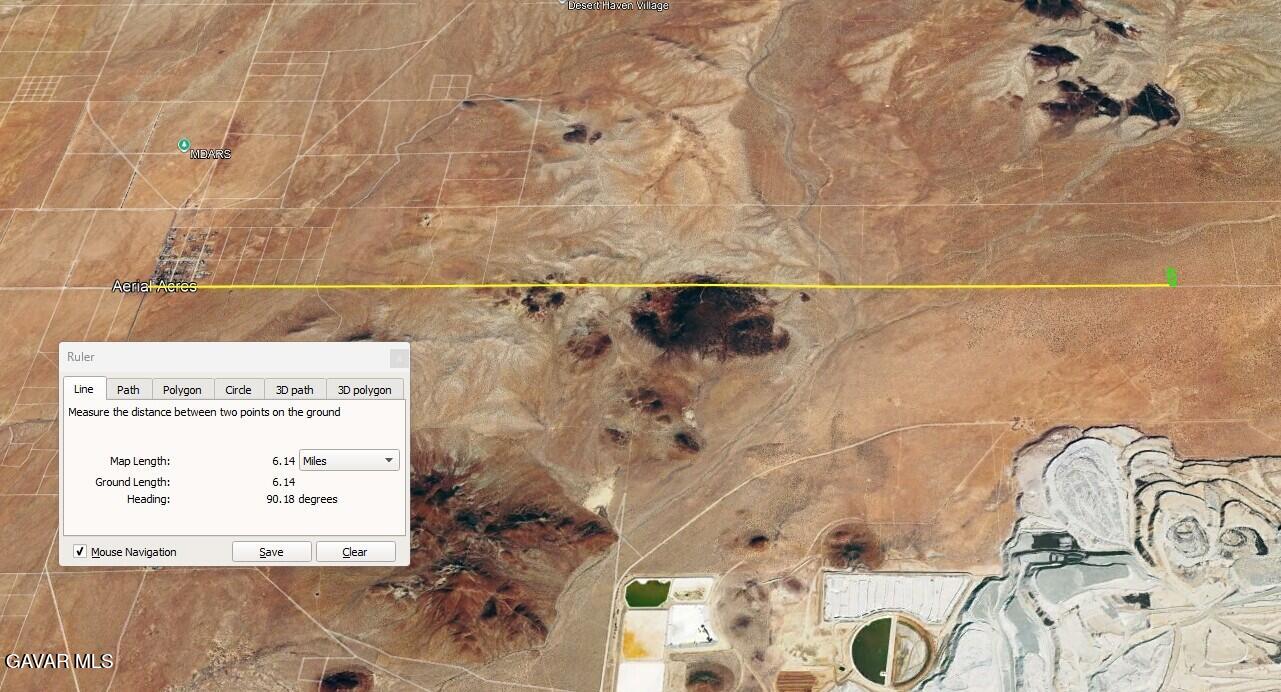
Task: Open the MDARS placemark
Action: (184, 146)
